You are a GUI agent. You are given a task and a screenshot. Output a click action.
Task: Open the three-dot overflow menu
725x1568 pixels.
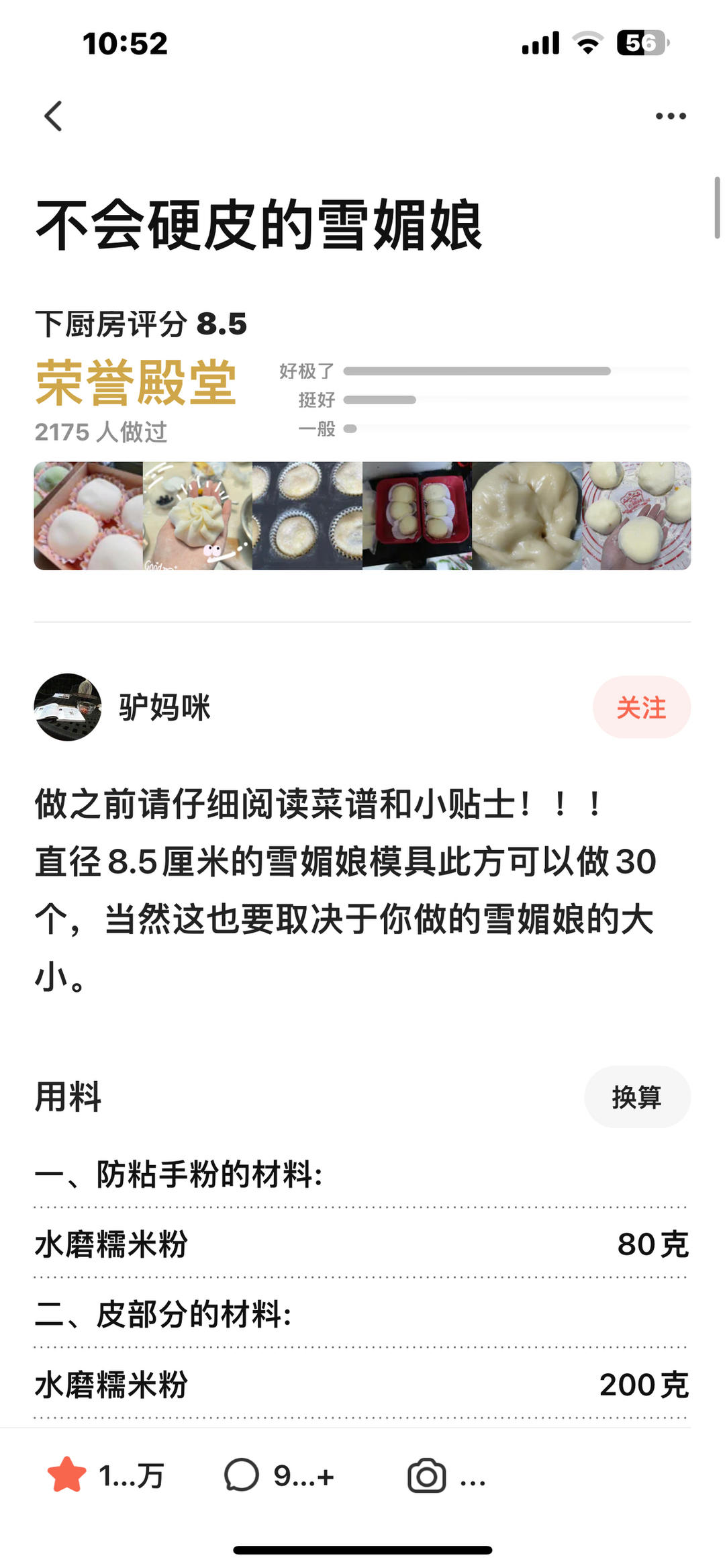point(671,116)
